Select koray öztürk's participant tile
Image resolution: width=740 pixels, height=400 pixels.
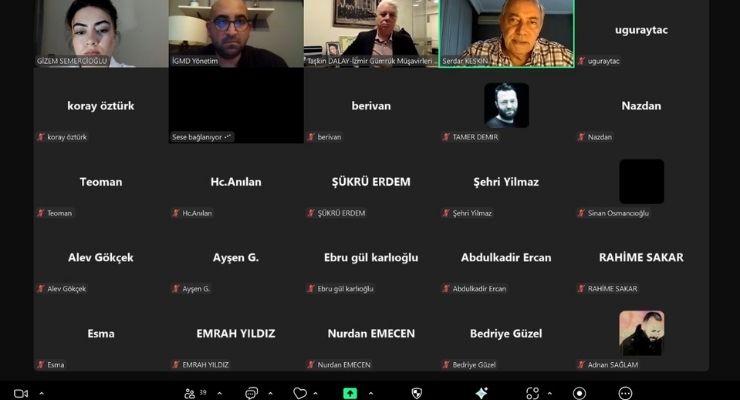(x=100, y=108)
